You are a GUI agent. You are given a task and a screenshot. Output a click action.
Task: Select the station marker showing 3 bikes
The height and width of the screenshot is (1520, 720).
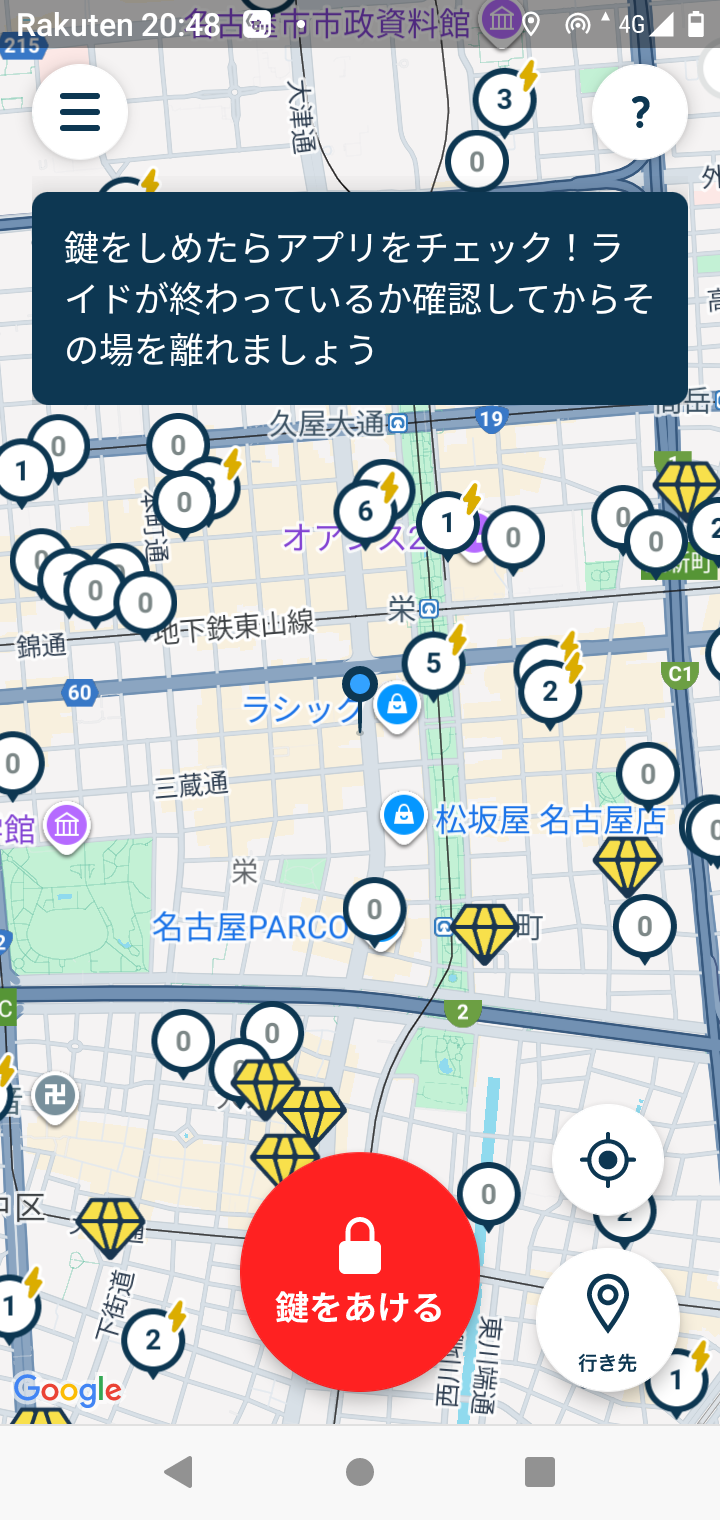point(504,99)
